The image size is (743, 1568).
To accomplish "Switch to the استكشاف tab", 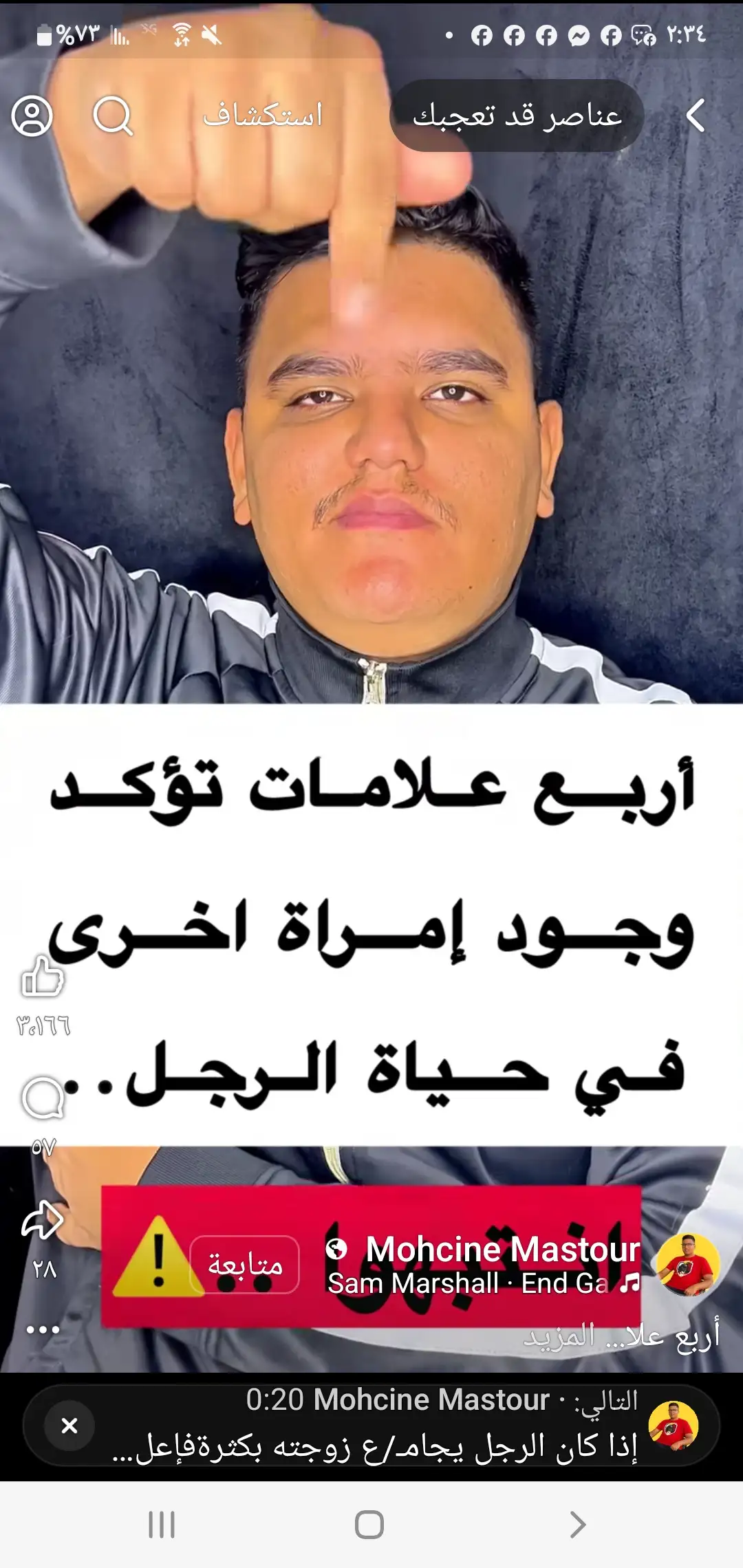I will pyautogui.click(x=263, y=116).
